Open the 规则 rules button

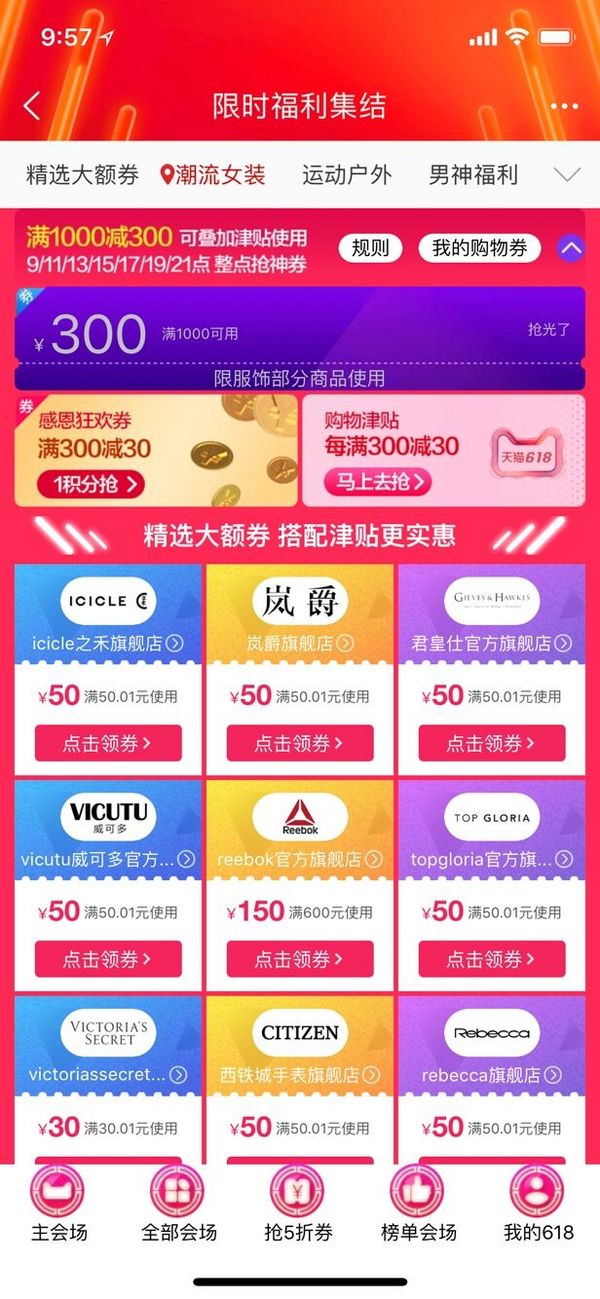(370, 248)
